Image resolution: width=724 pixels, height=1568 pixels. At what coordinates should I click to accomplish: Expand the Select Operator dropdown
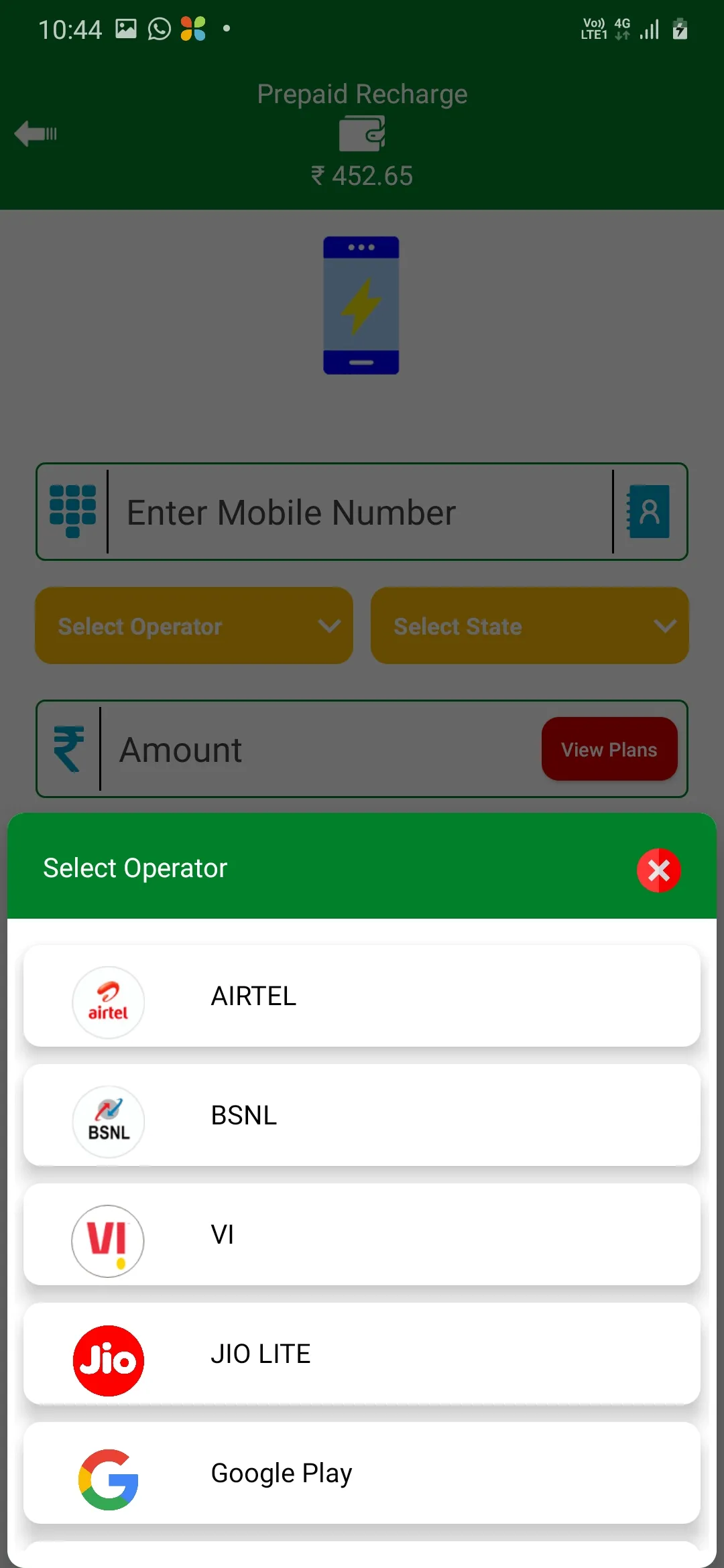(x=194, y=625)
